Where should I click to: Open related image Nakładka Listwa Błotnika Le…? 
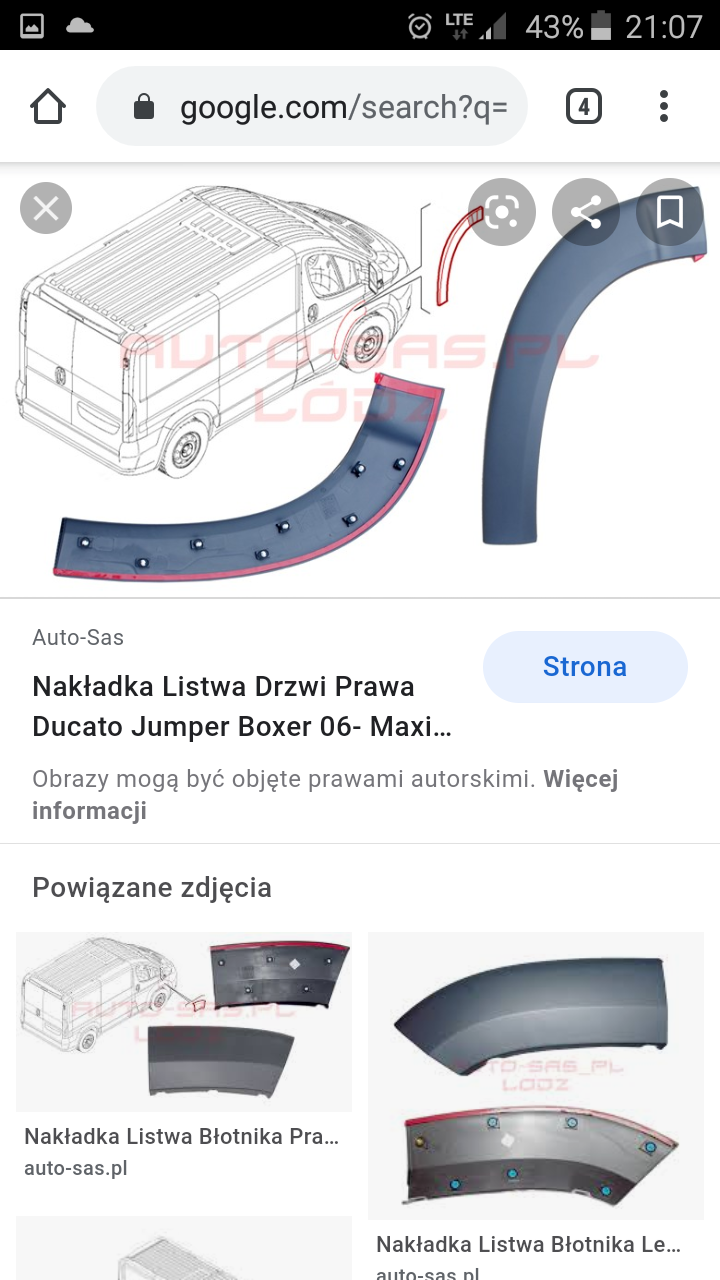coord(536,1075)
